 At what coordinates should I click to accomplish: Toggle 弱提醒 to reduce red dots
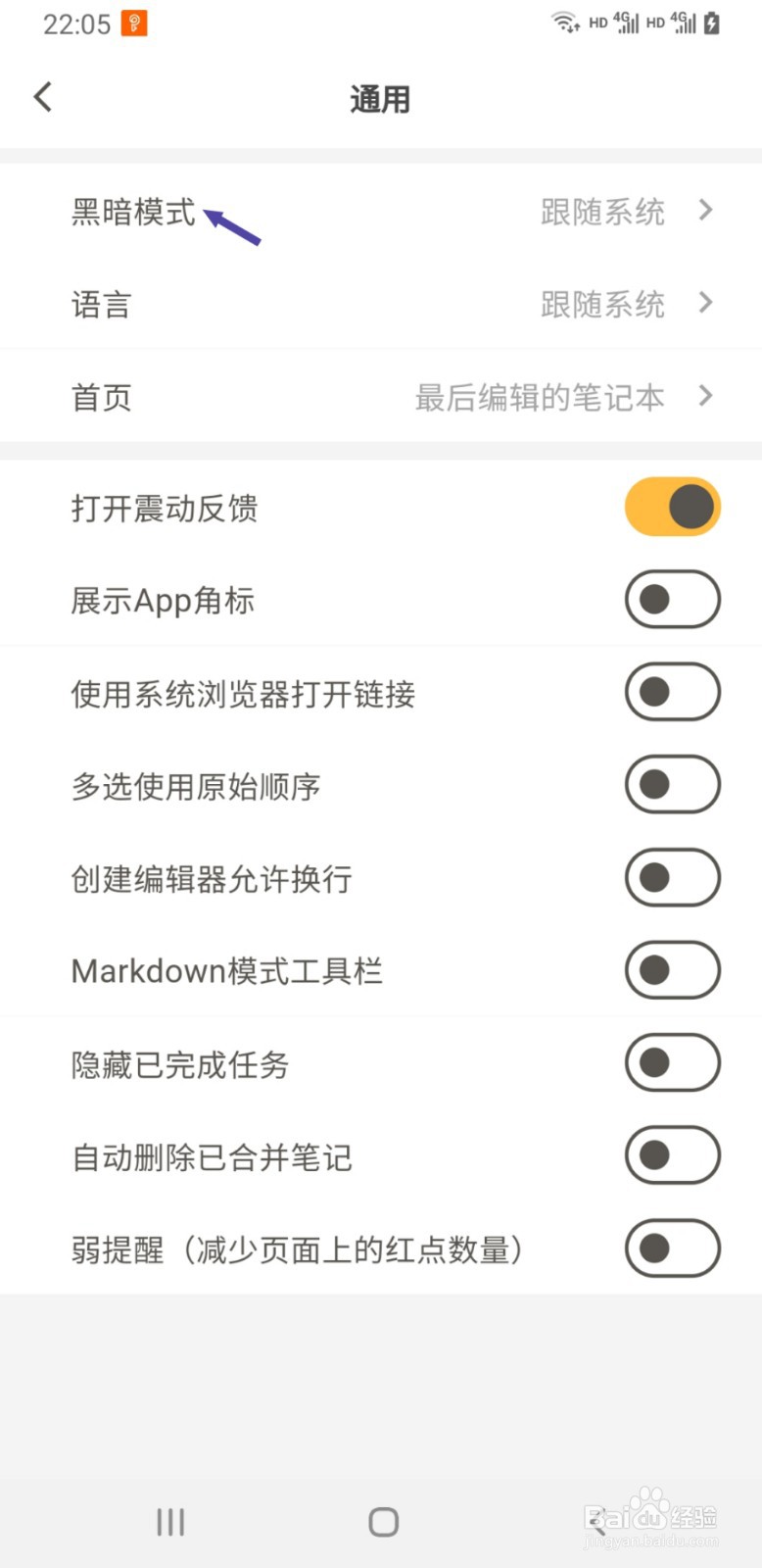tap(673, 1248)
